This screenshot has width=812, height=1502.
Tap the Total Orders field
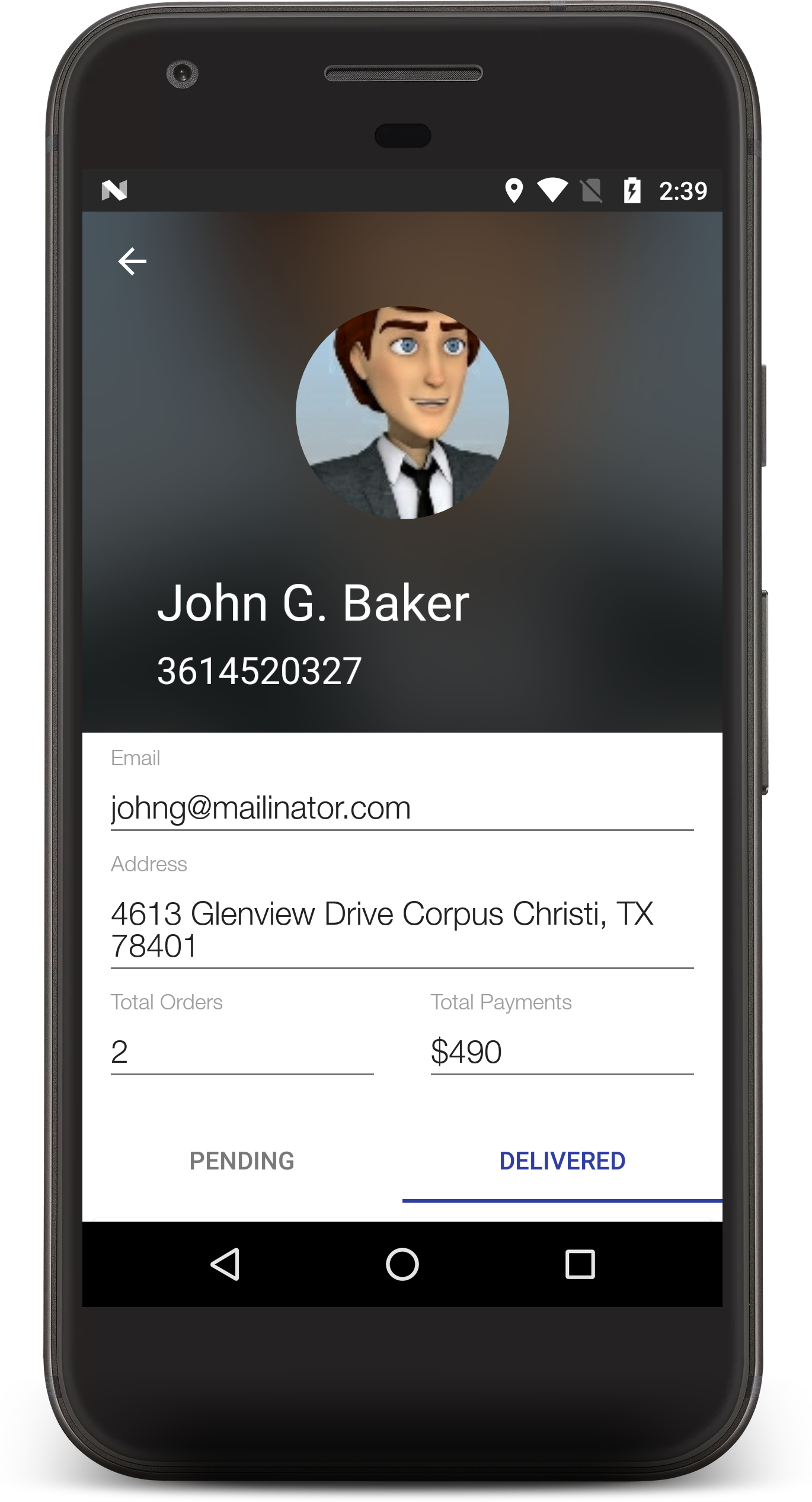[x=242, y=1053]
